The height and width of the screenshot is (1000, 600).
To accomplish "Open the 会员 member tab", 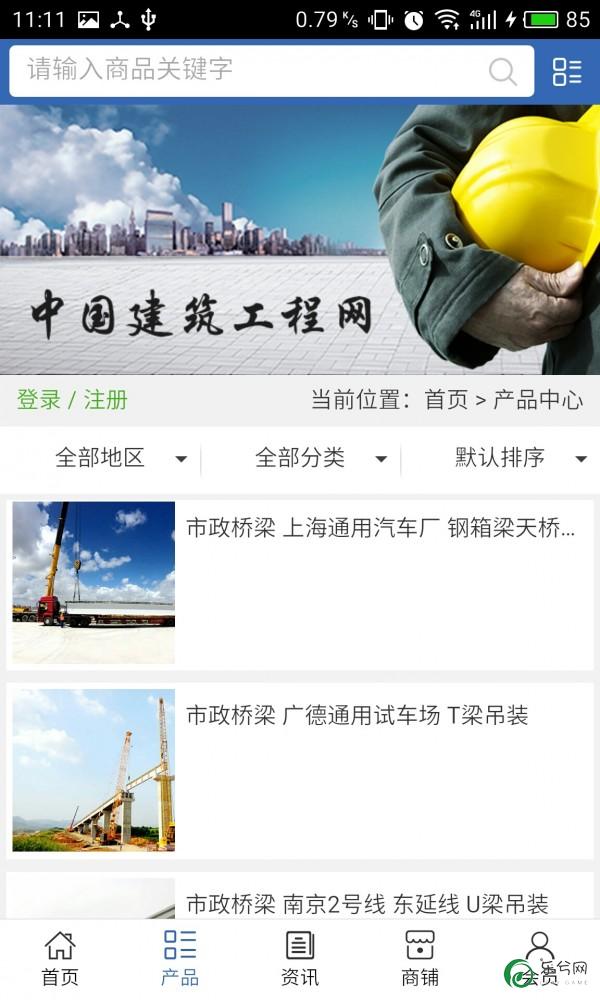I will pyautogui.click(x=539, y=959).
